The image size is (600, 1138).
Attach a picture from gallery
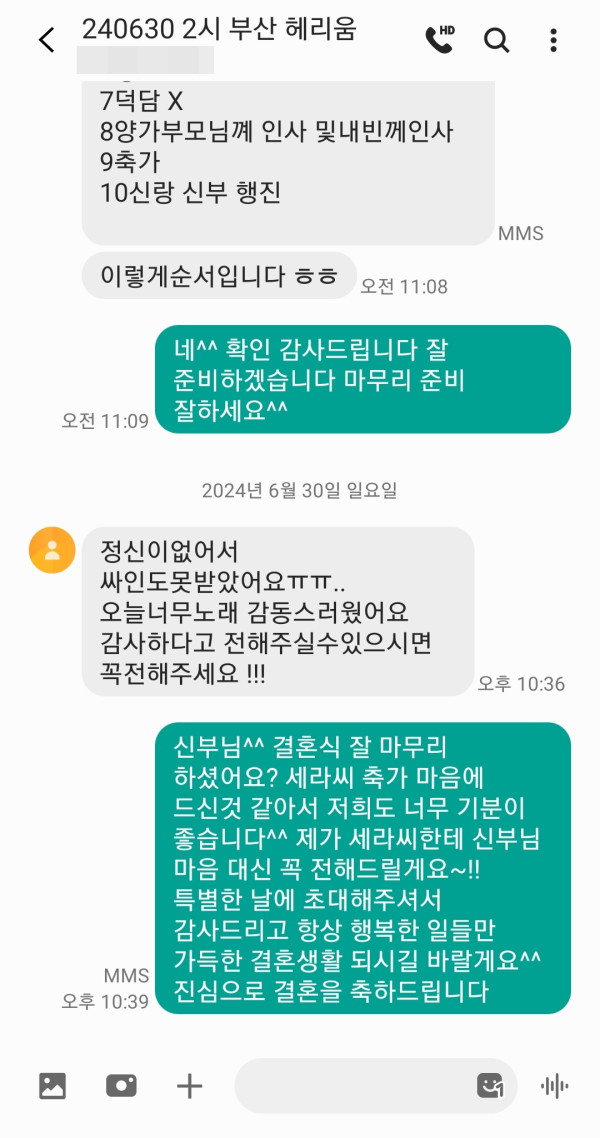click(x=52, y=1085)
